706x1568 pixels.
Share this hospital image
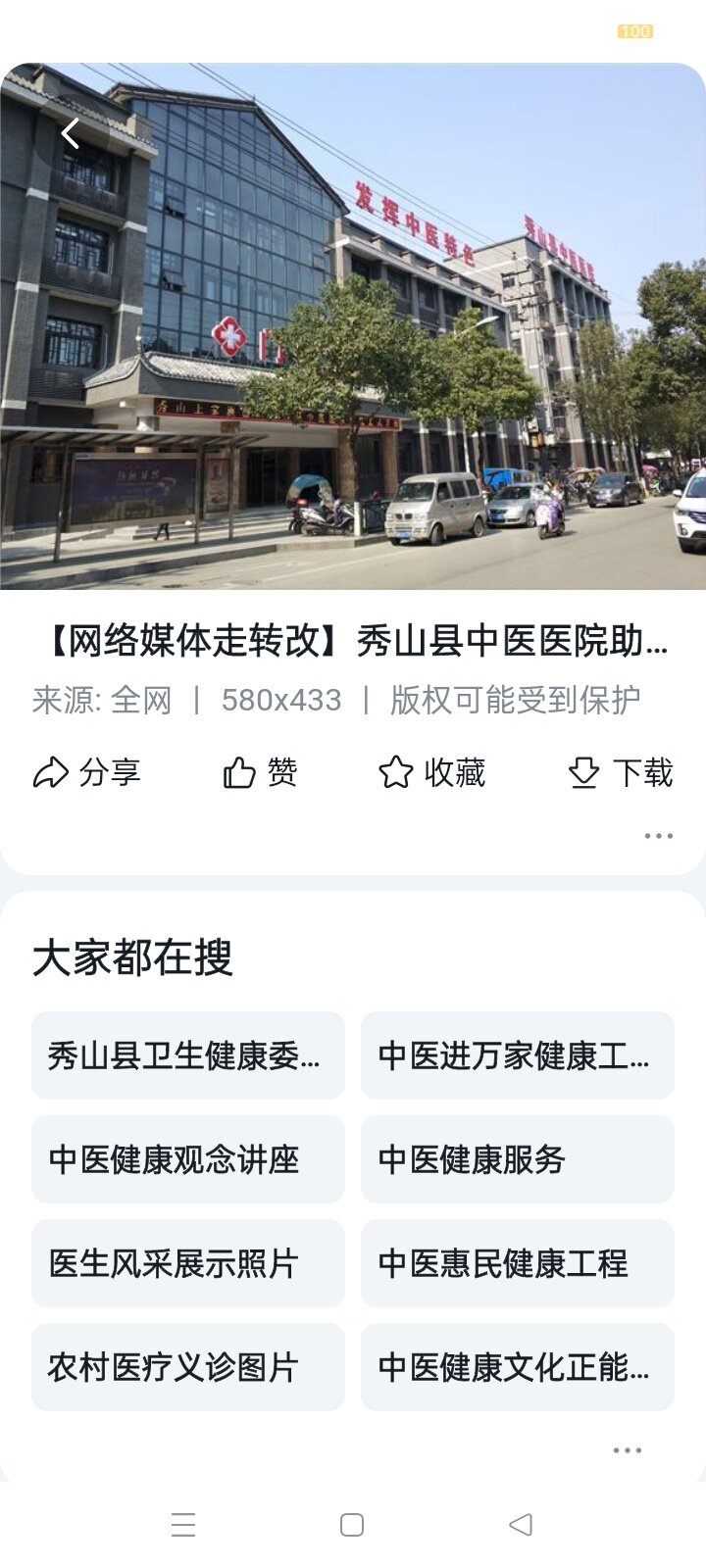tap(86, 772)
